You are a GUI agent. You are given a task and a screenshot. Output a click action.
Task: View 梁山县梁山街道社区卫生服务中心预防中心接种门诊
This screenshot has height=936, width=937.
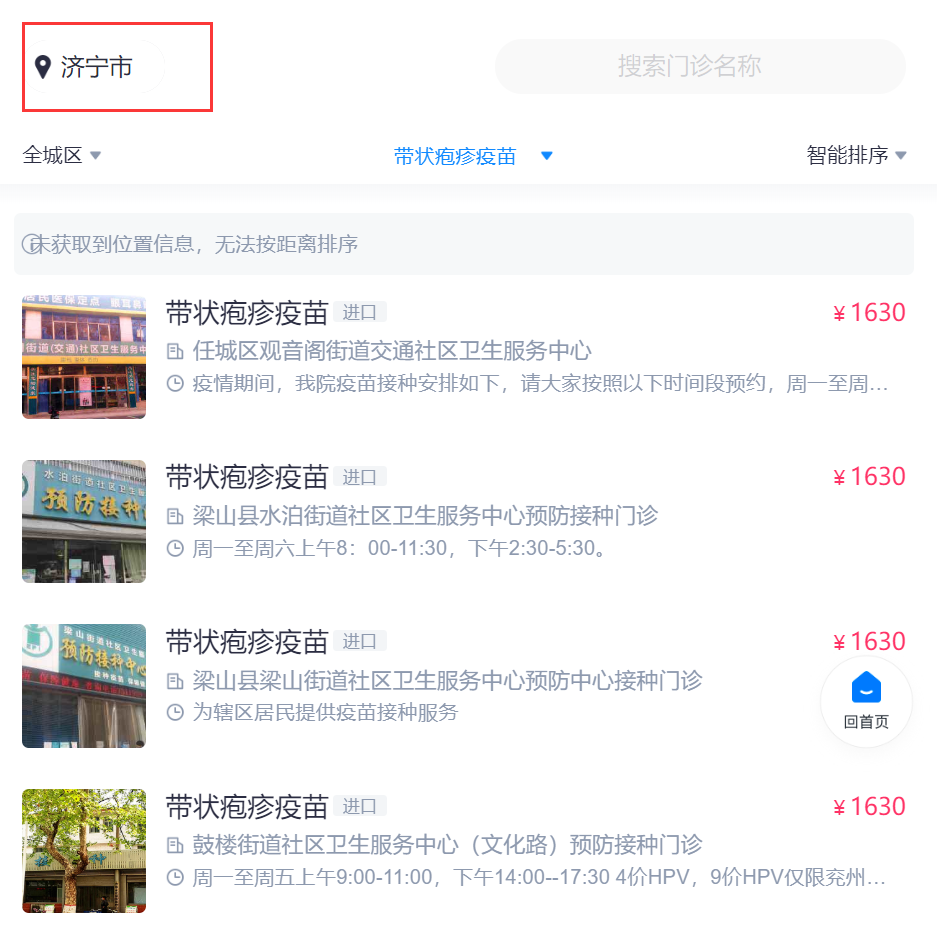click(x=447, y=681)
